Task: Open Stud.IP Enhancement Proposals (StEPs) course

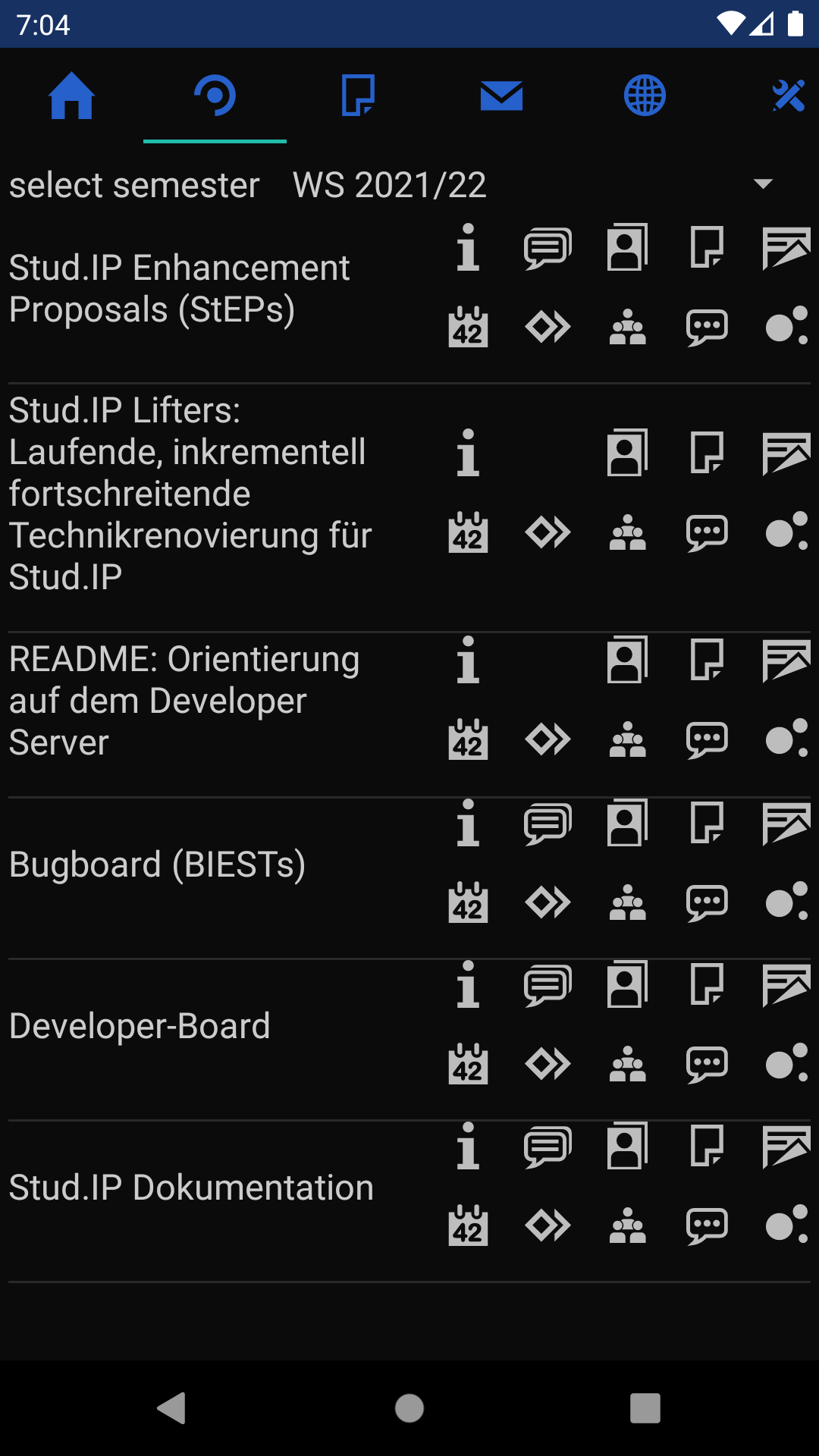Action: (180, 289)
